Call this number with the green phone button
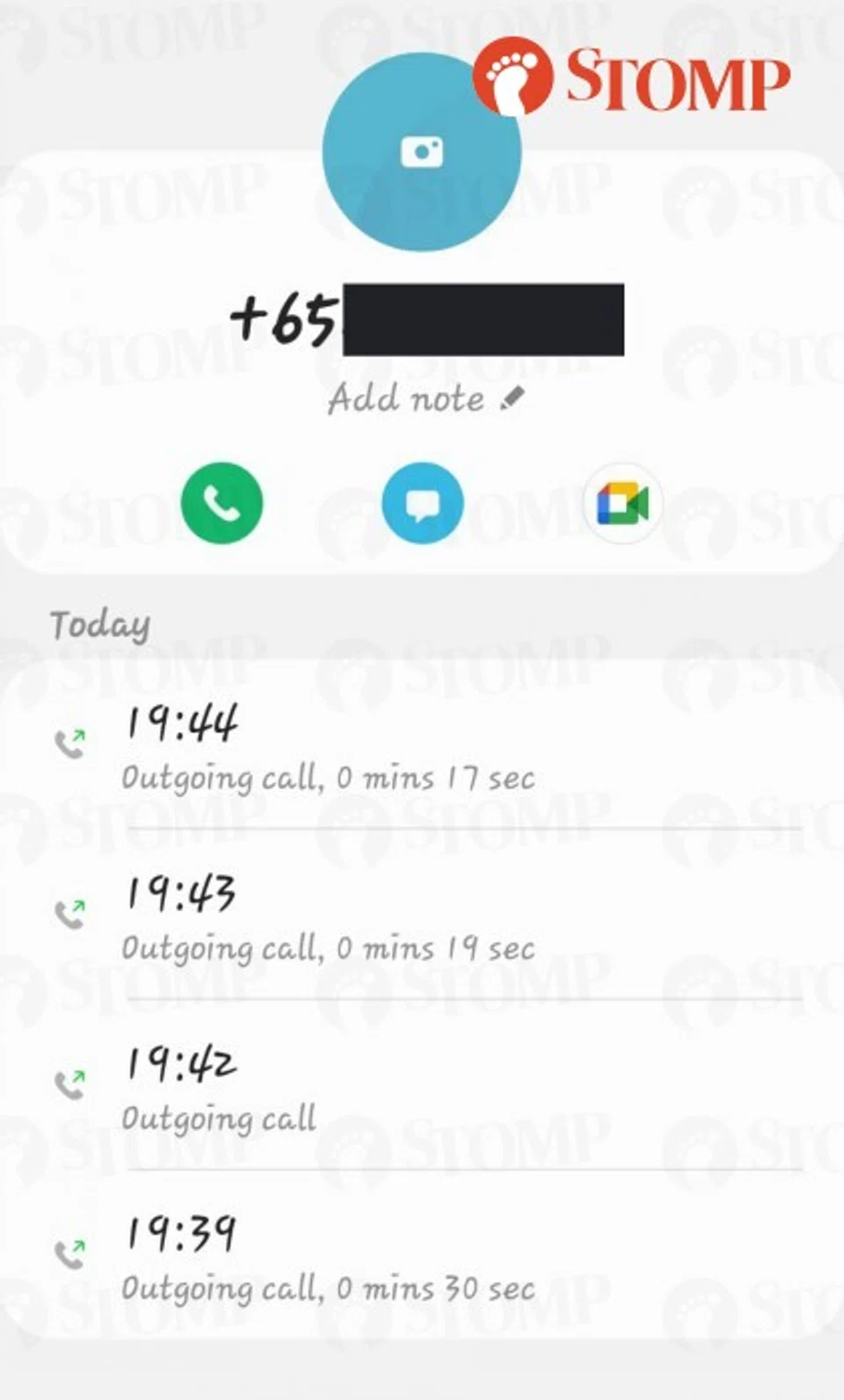Screen dimensions: 844x1400 pyautogui.click(x=222, y=503)
